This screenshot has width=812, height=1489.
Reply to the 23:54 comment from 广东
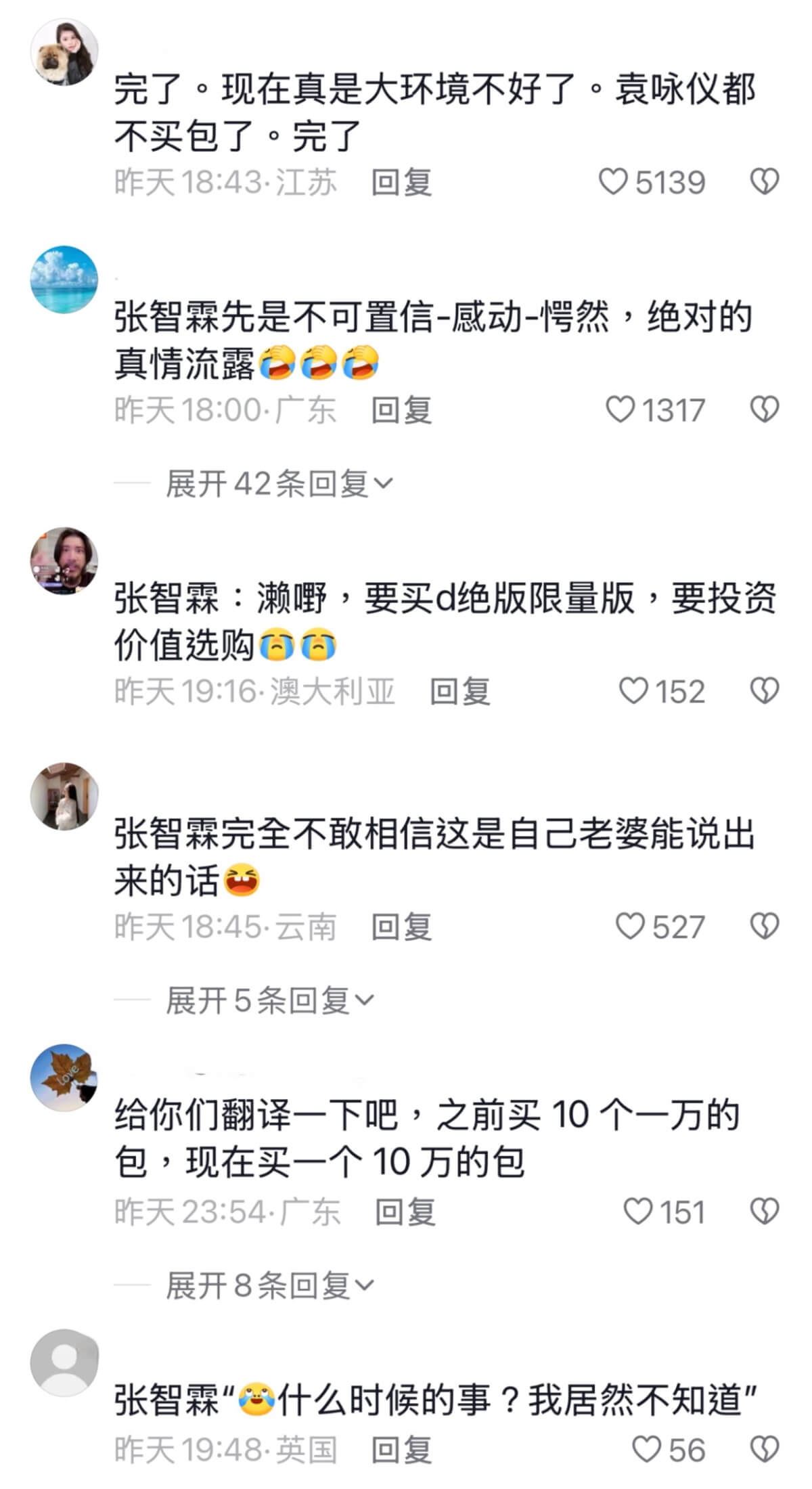point(405,1211)
